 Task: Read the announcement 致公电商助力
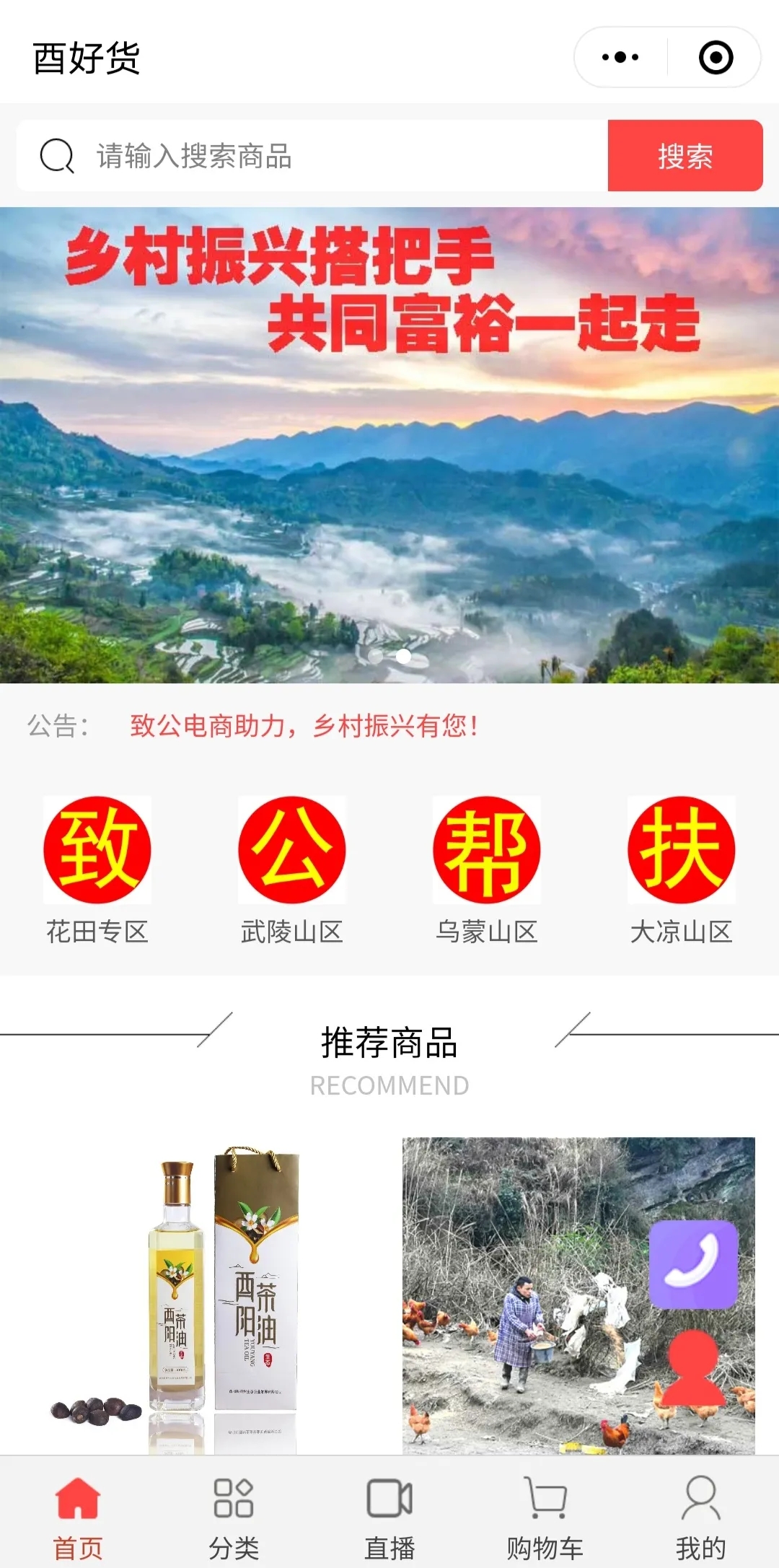pos(303,726)
